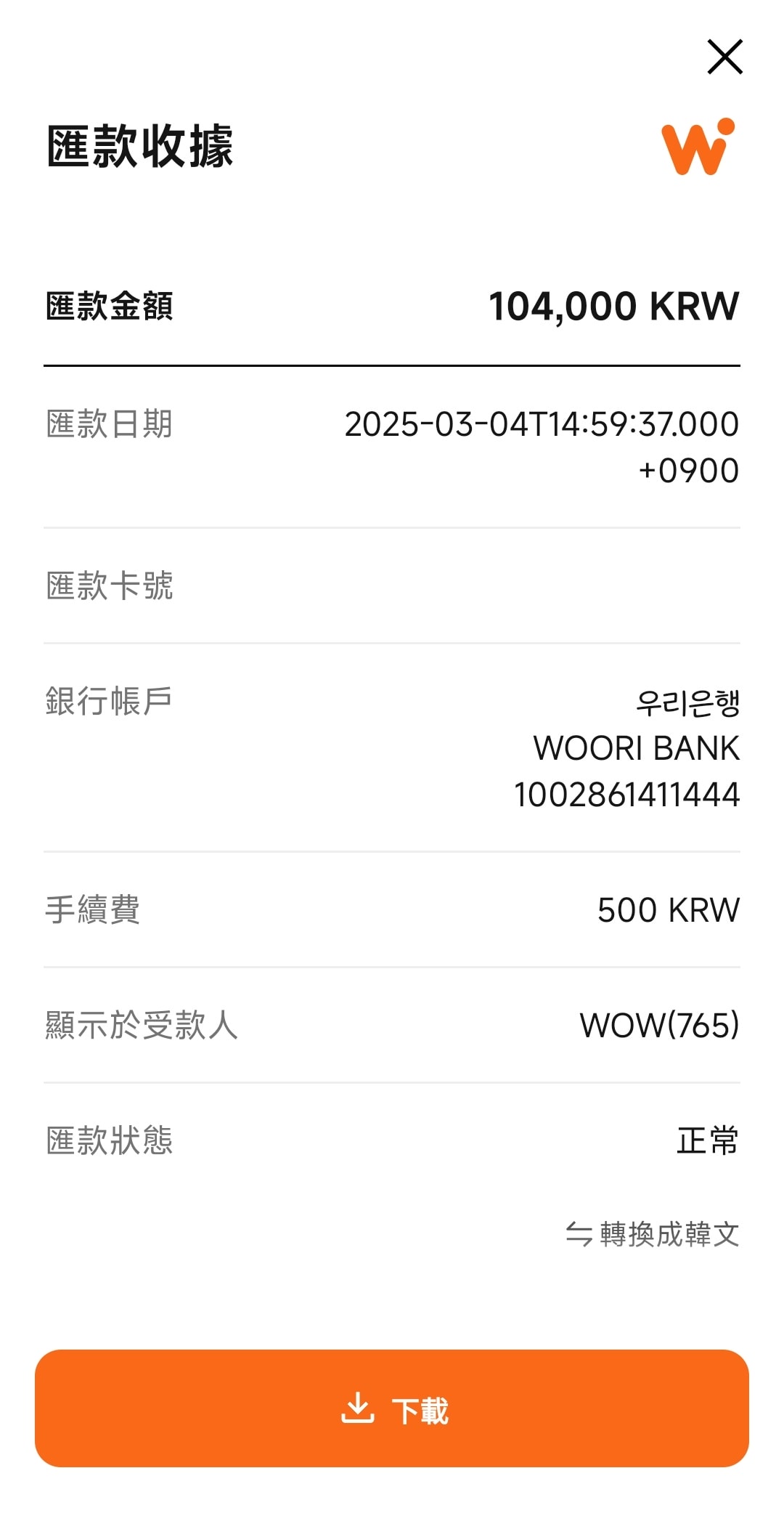Close the remittance receipt screen
This screenshot has height=1537, width=784.
pyautogui.click(x=725, y=57)
